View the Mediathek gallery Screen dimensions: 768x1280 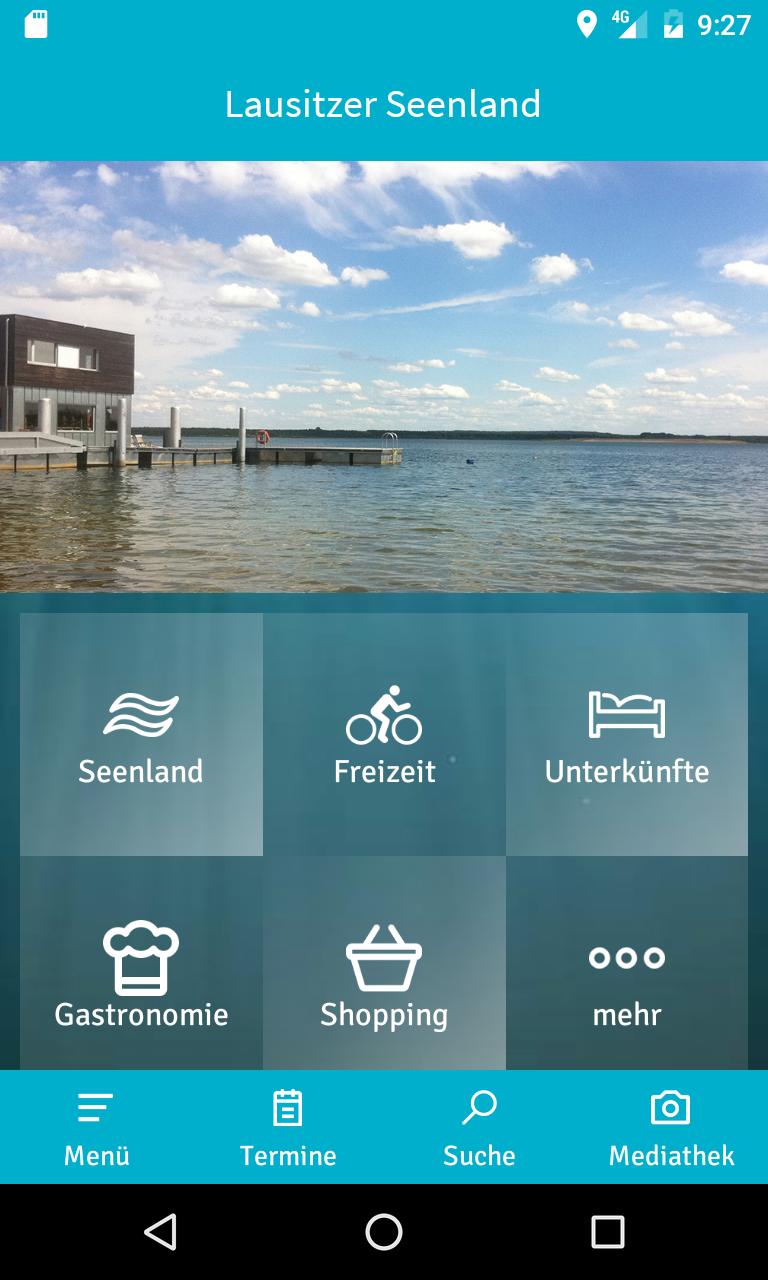pyautogui.click(x=671, y=1128)
